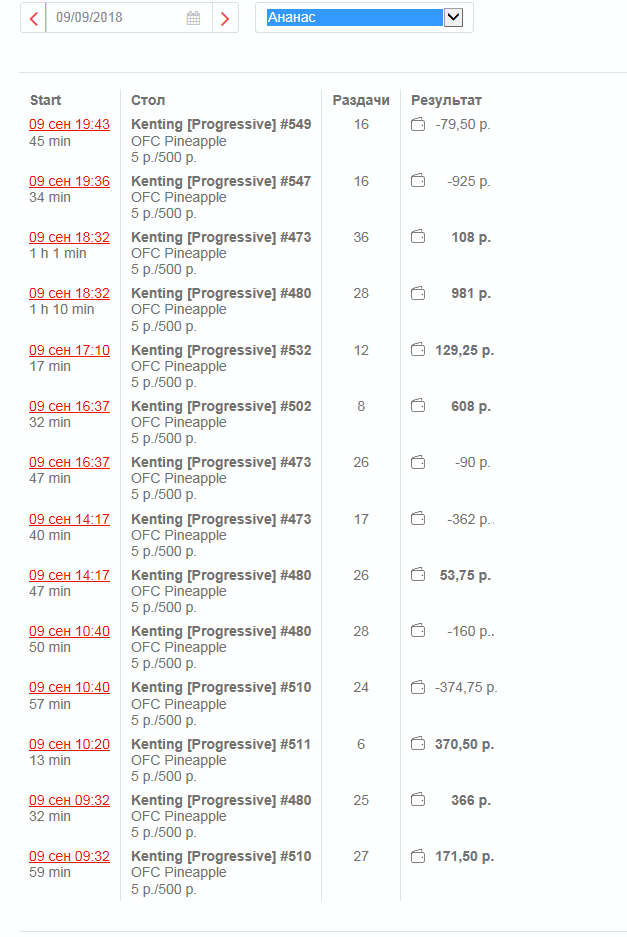Open the 18:32 session at table #473
The height and width of the screenshot is (937, 627).
69,237
